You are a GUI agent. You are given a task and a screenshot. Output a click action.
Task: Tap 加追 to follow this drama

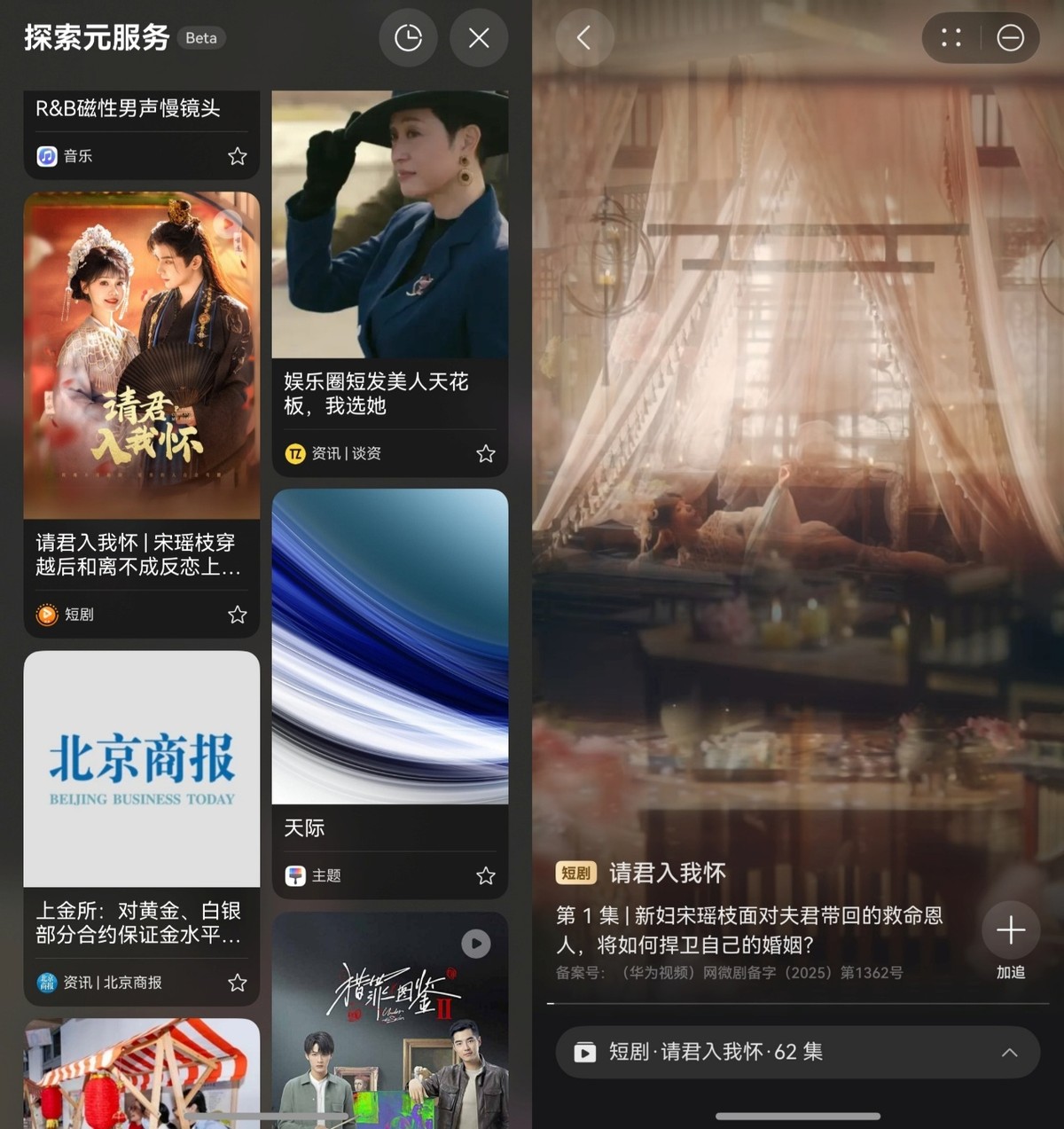1011,940
